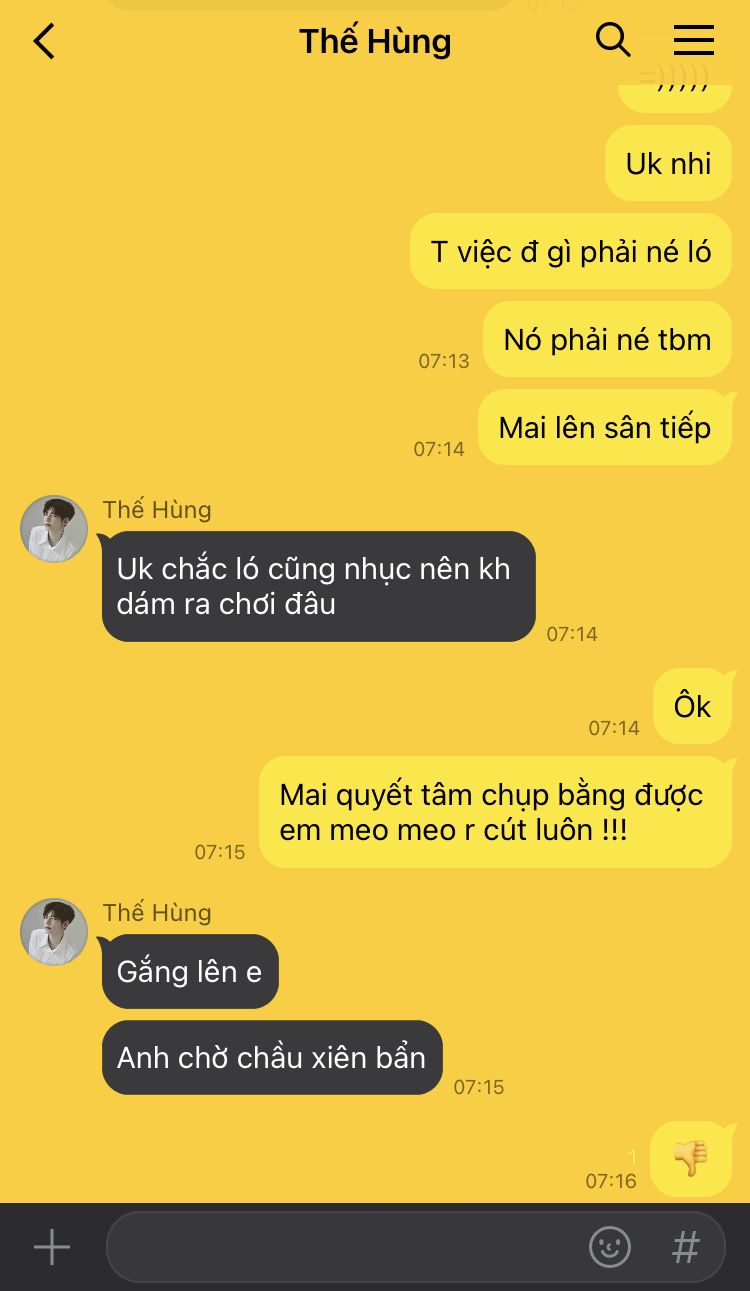
Task: Search within this conversation
Action: pyautogui.click(x=613, y=40)
